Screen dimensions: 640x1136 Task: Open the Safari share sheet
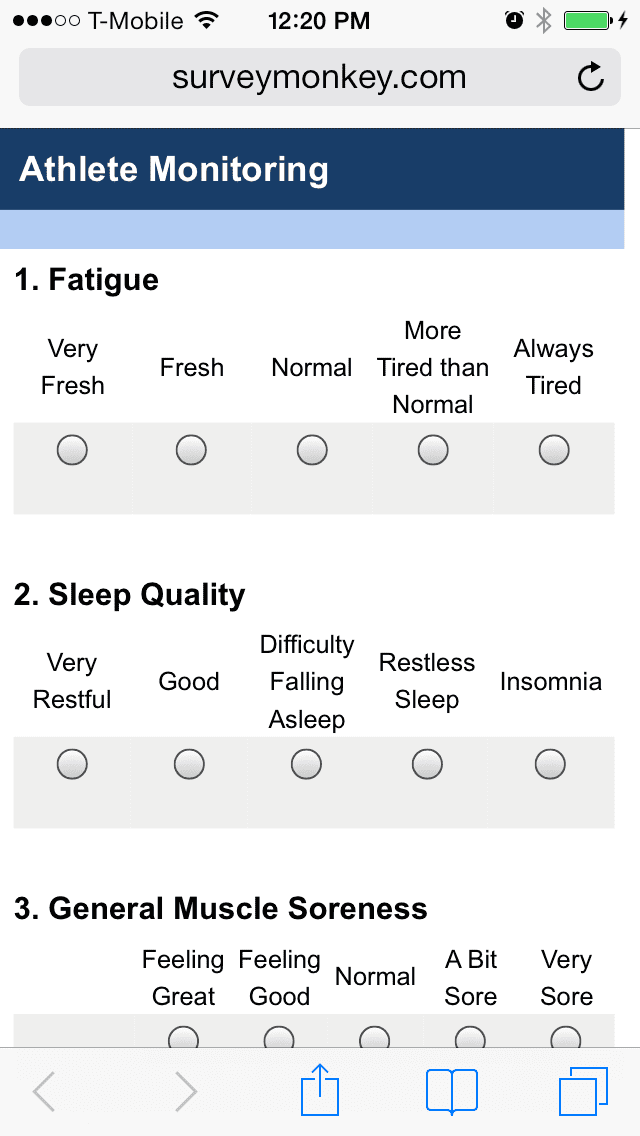[320, 1089]
